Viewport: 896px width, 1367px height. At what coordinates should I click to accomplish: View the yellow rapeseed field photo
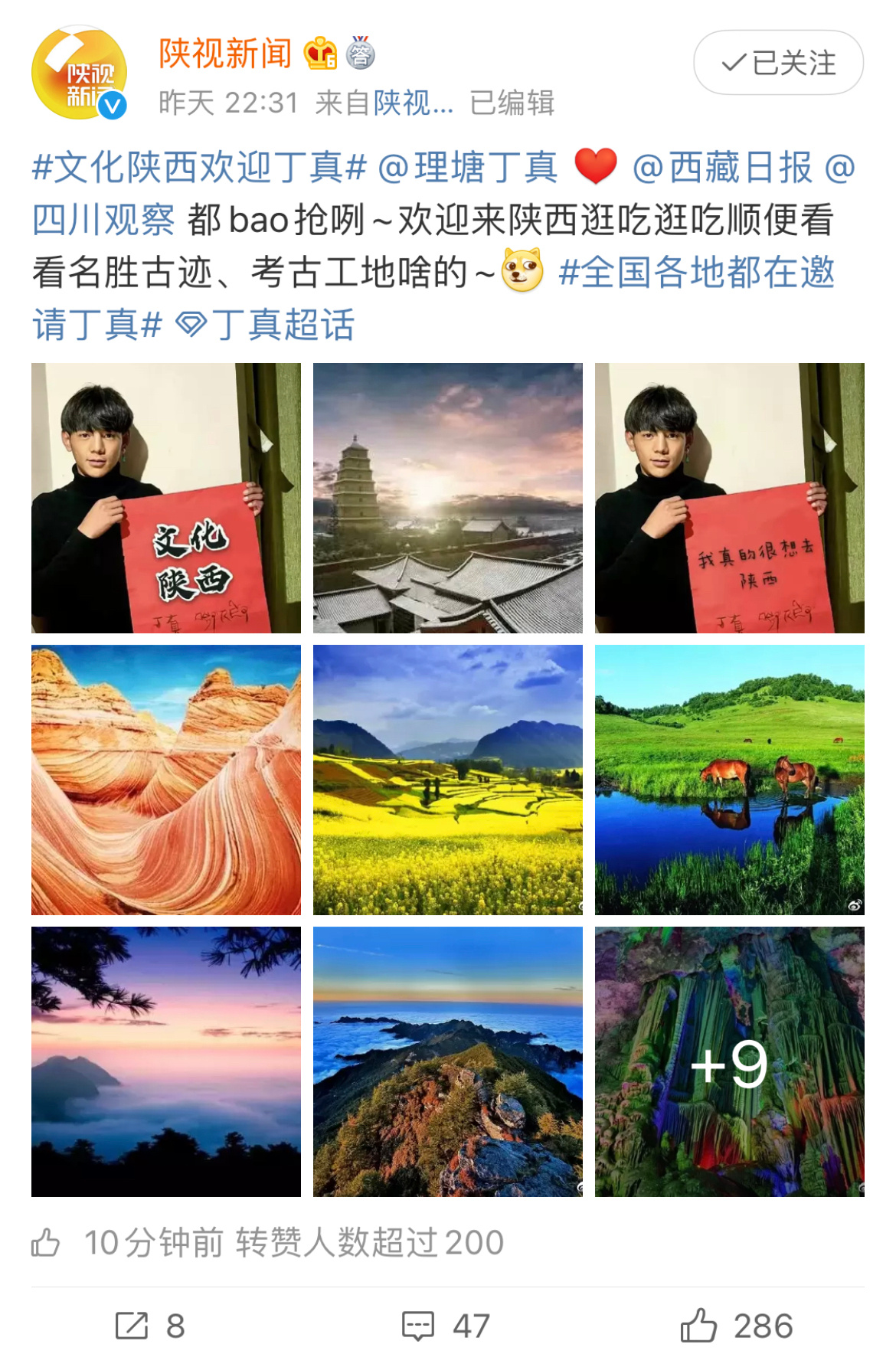(448, 780)
